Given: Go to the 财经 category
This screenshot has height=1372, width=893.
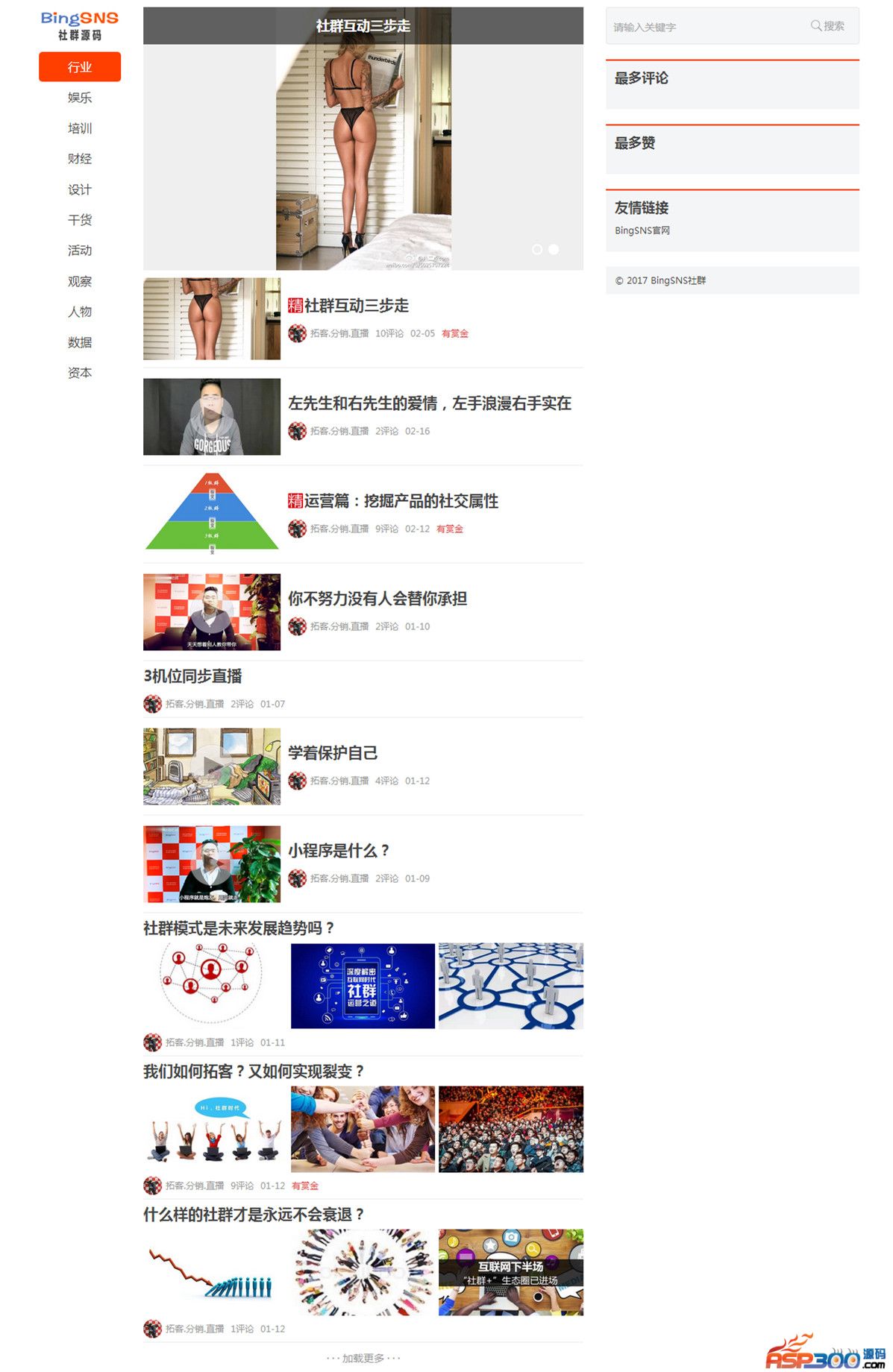Looking at the screenshot, I should coord(80,159).
